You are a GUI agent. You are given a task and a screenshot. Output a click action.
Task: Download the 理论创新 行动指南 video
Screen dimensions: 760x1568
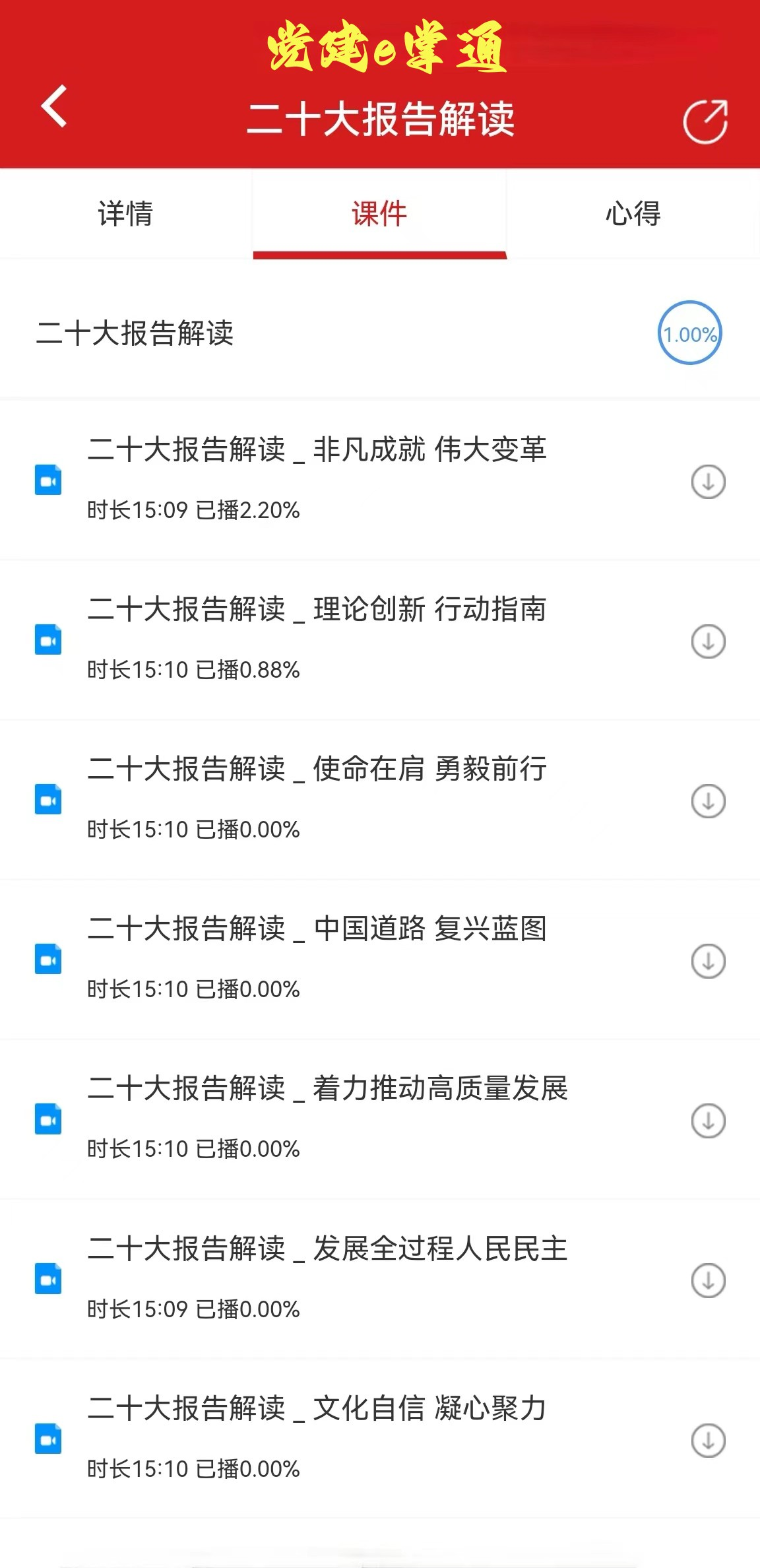coord(709,641)
